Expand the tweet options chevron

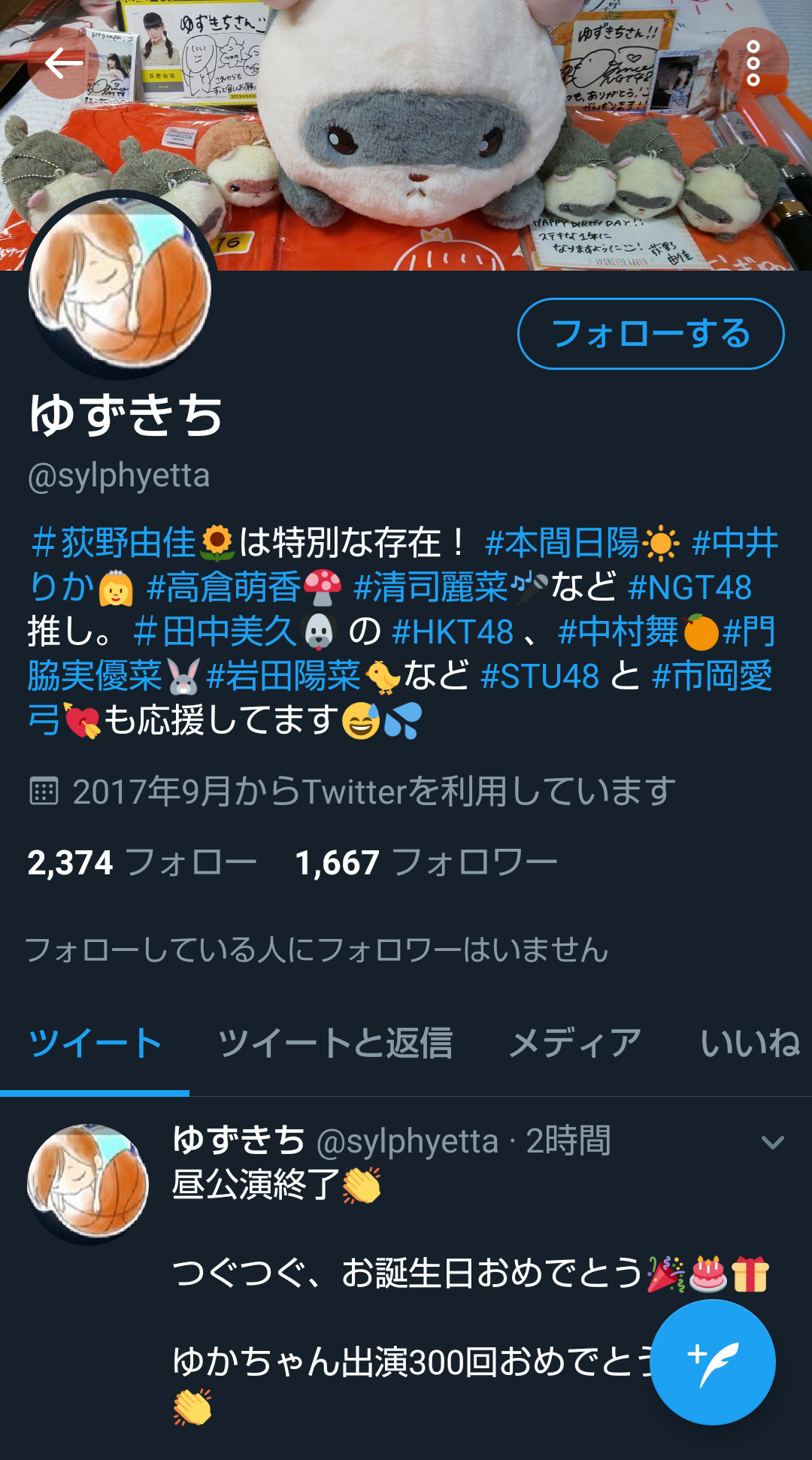(773, 1143)
